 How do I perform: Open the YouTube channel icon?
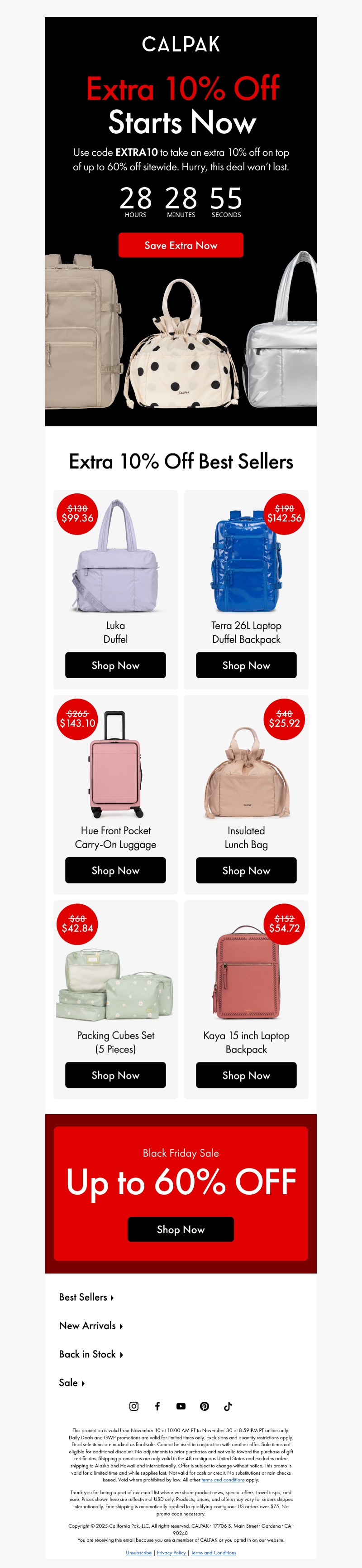[x=181, y=1406]
